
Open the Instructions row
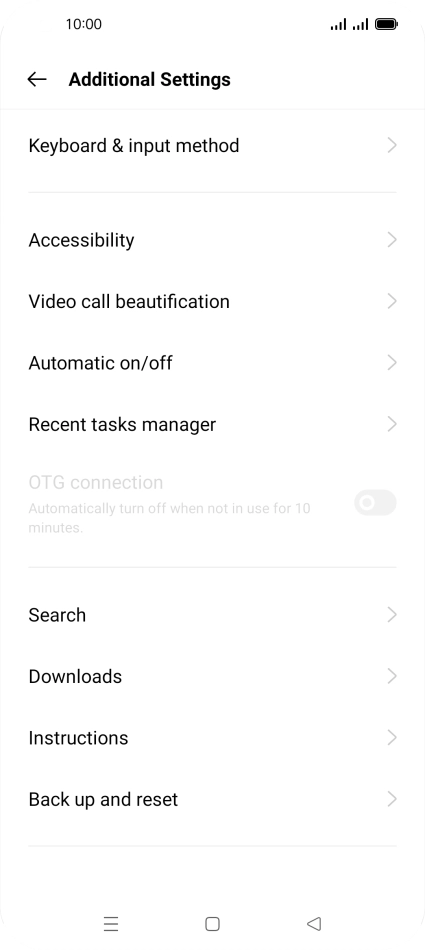tap(212, 738)
